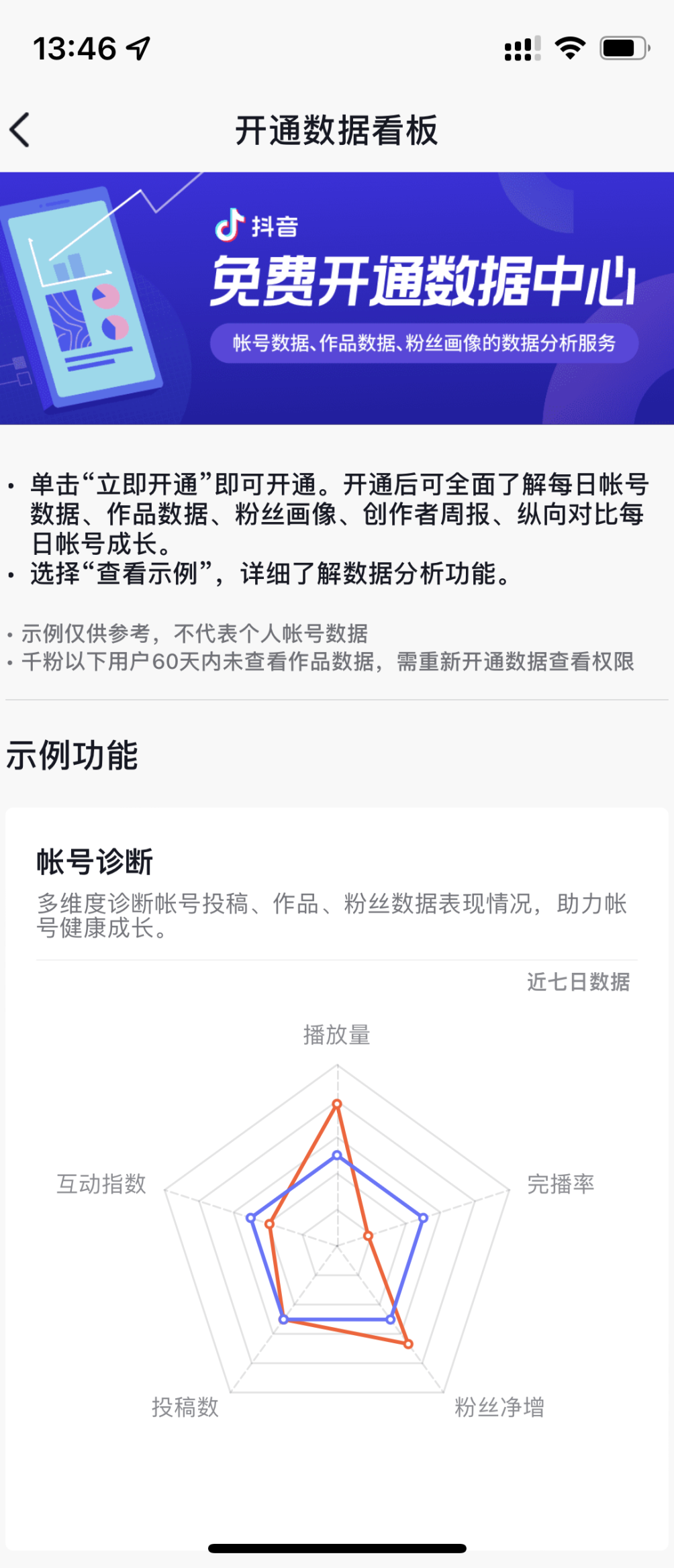The image size is (674, 1568).
Task: Go back from the 开通数据看板 page
Action: 20,129
